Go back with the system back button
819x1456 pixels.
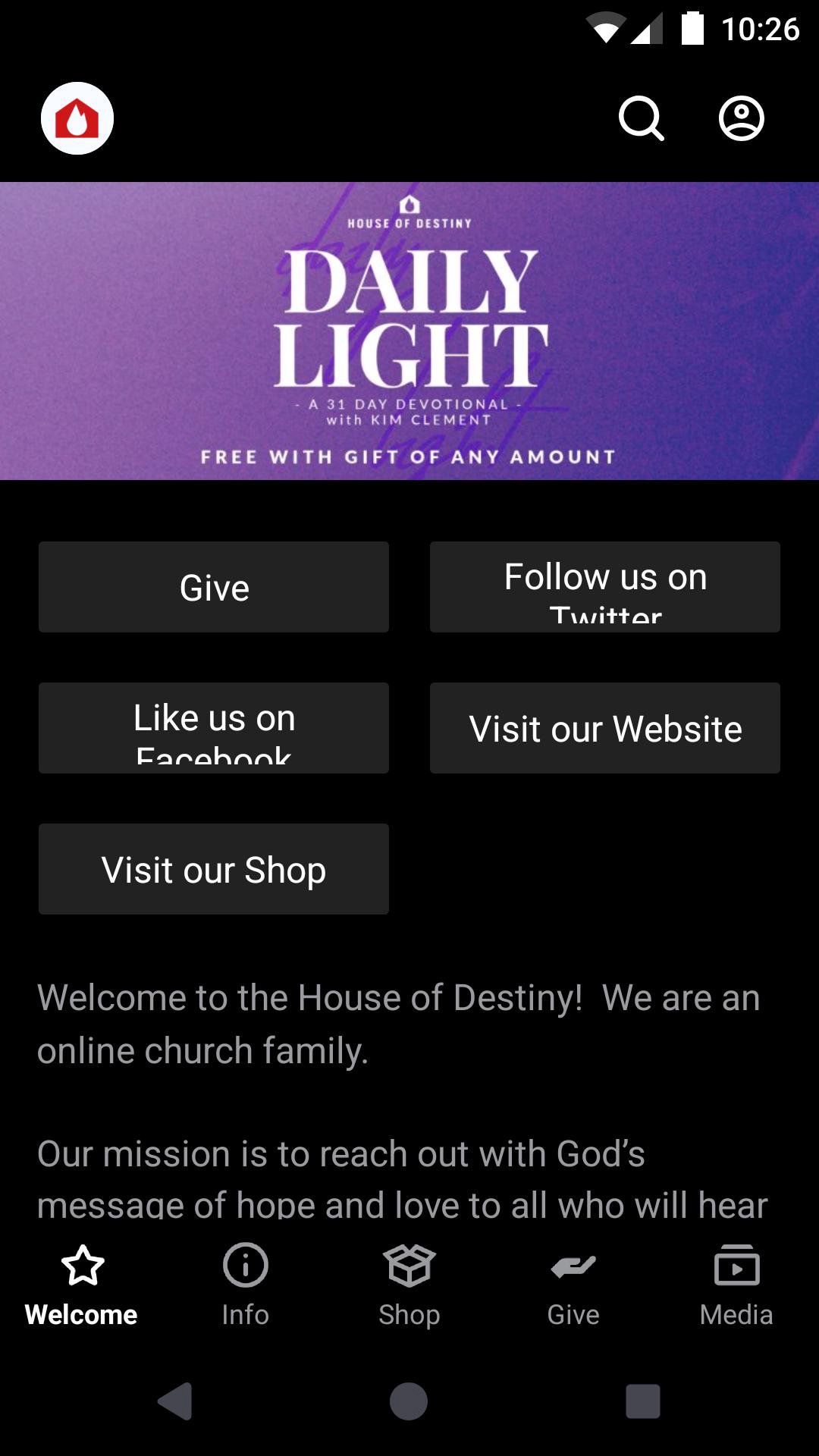tap(176, 1401)
